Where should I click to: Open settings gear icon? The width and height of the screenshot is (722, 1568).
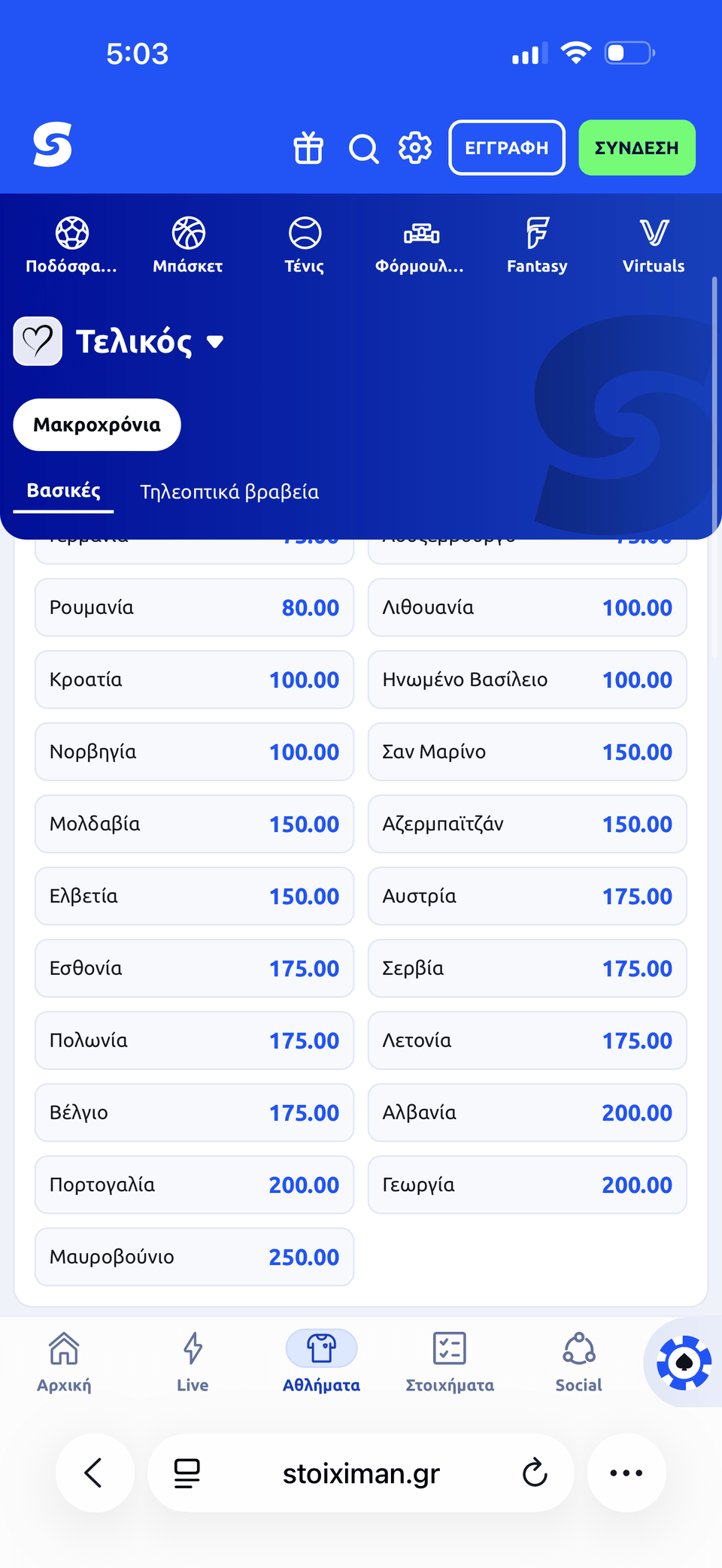tap(415, 148)
